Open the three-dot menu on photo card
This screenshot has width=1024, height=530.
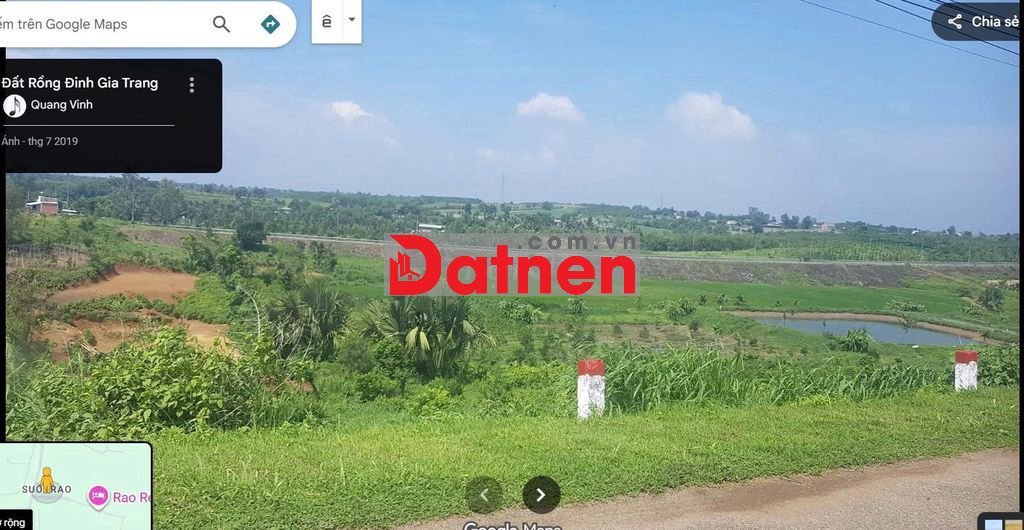(x=191, y=85)
